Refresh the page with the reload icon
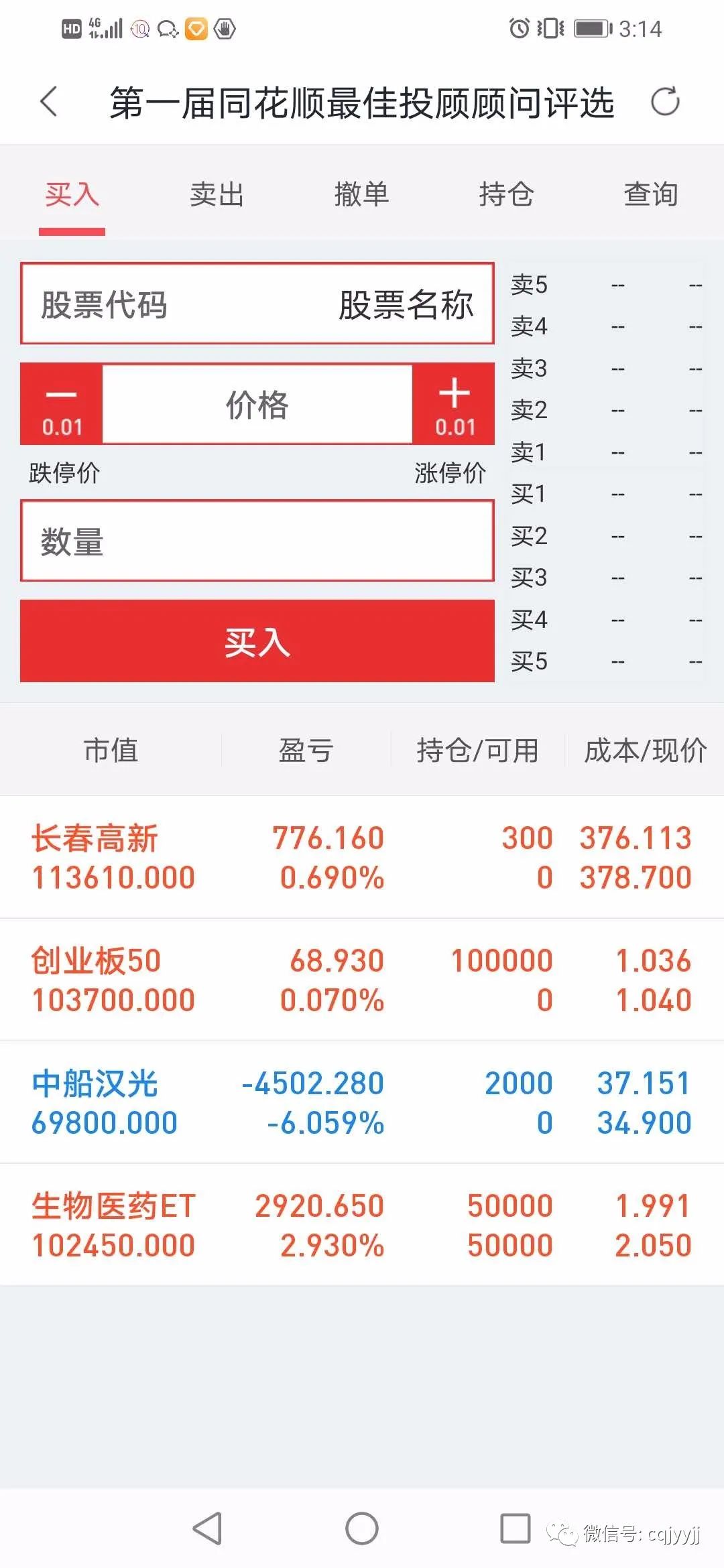This screenshot has width=724, height=1568. (665, 102)
